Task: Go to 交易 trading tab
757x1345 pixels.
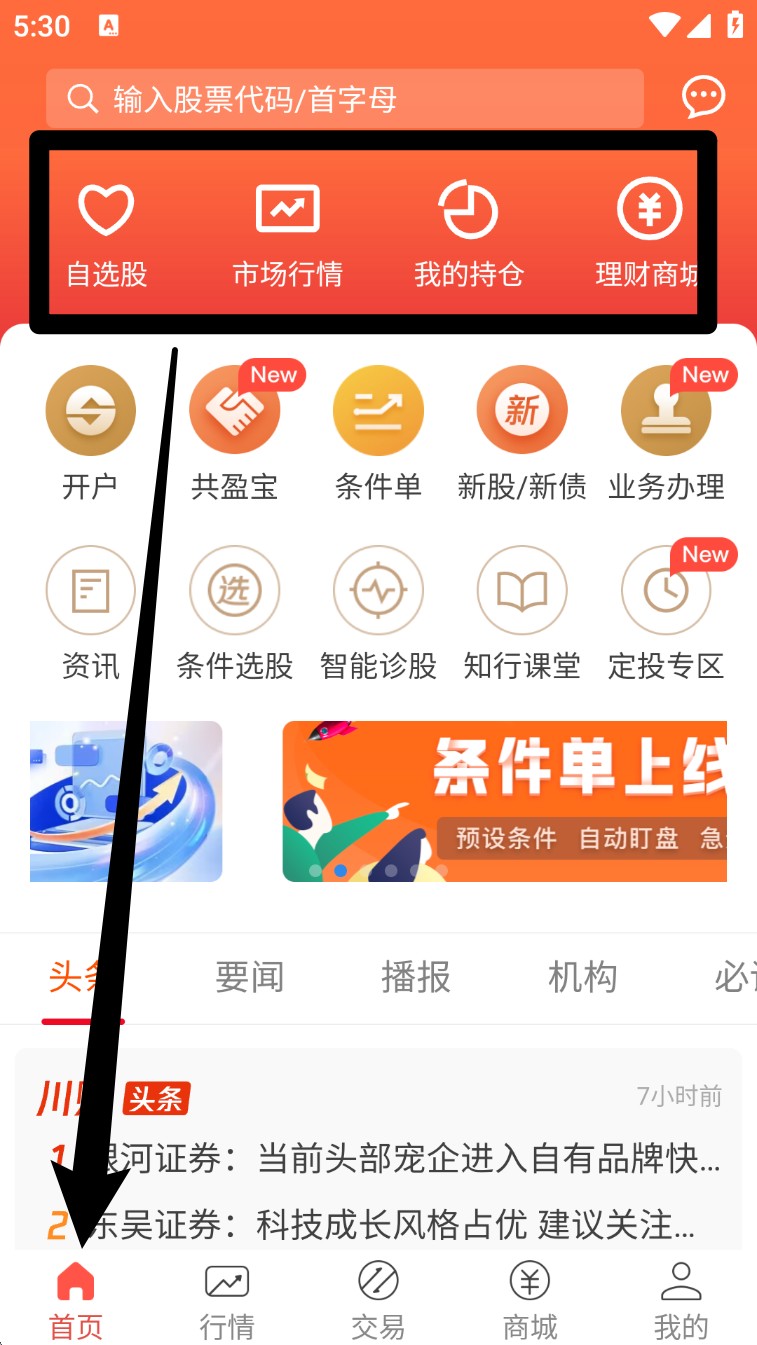Action: (378, 1299)
